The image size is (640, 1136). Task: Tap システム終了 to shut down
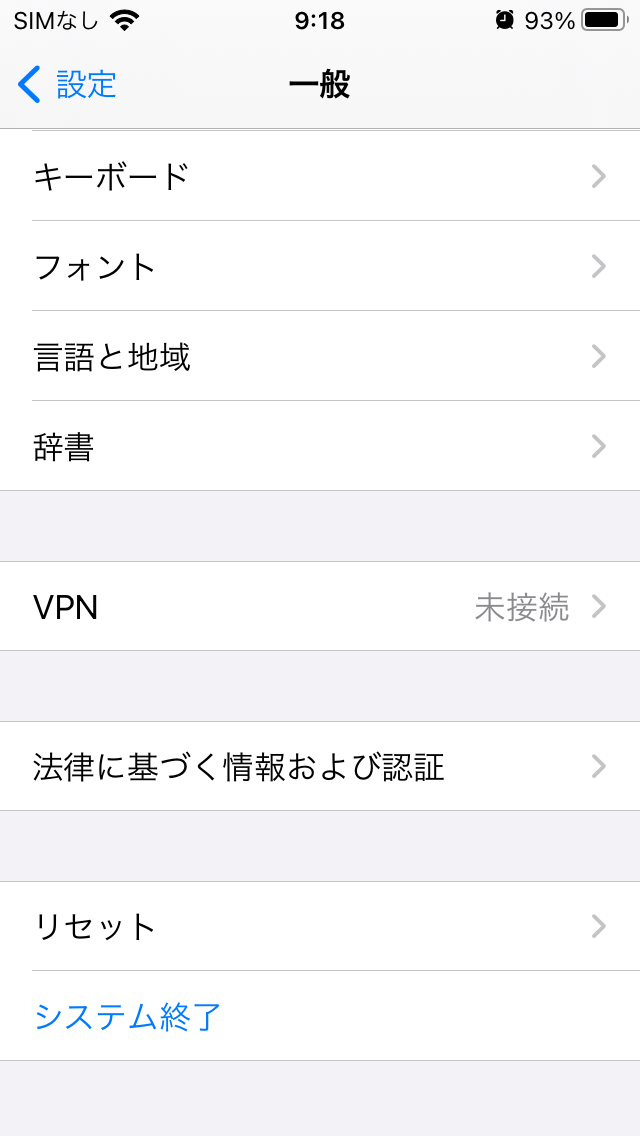(x=128, y=1016)
